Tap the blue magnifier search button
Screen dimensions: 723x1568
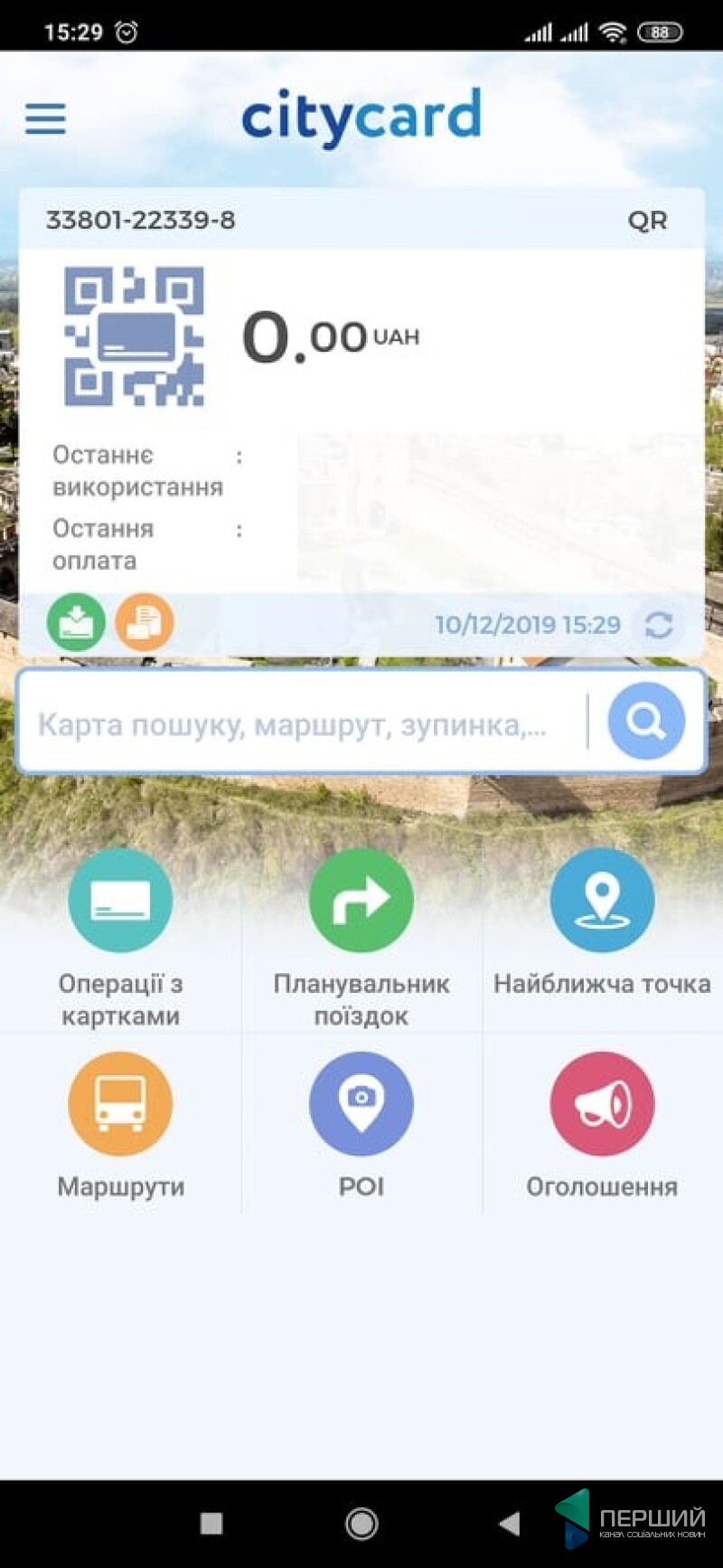[645, 721]
